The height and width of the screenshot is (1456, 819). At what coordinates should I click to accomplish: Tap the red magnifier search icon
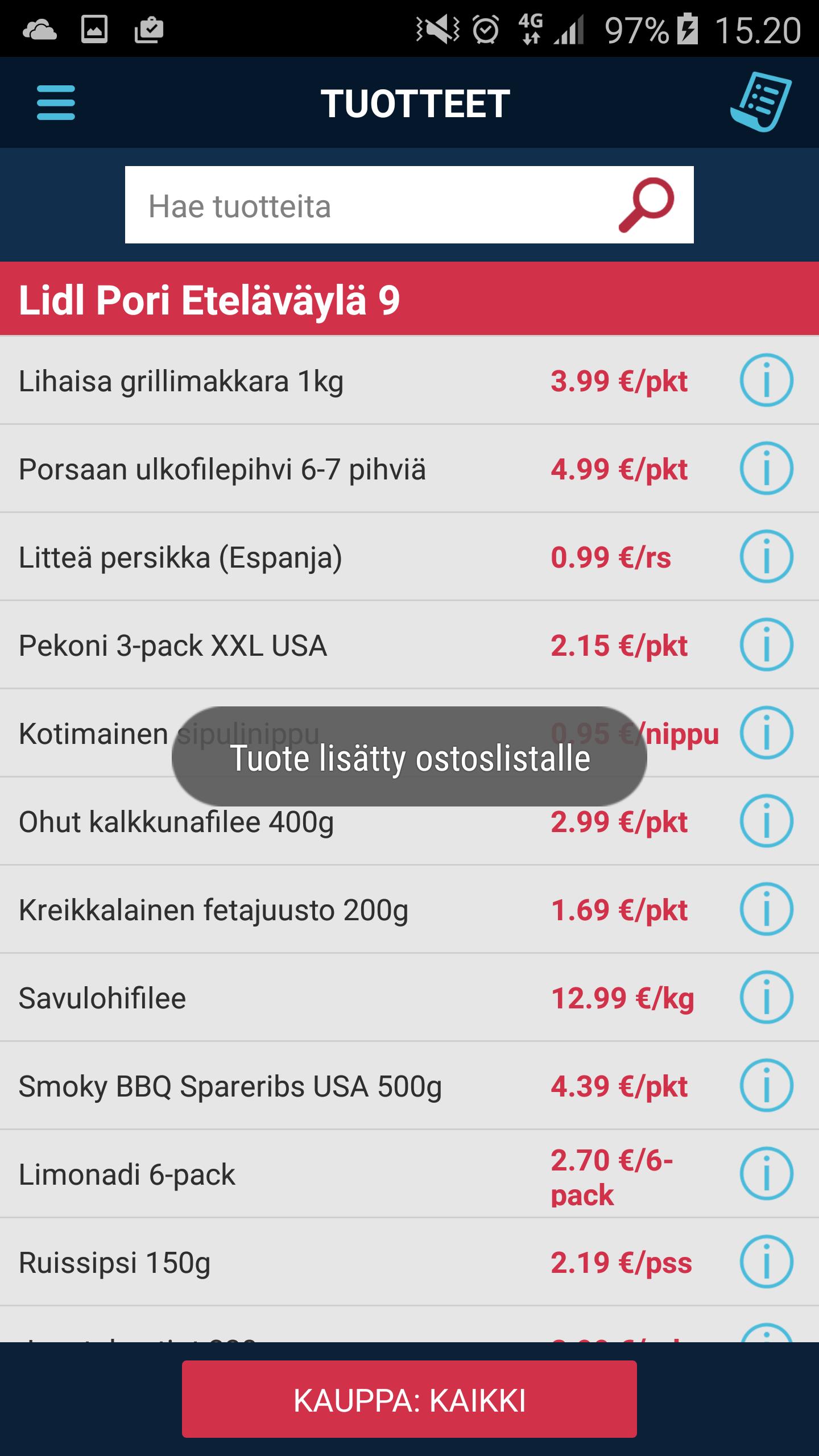pos(647,205)
